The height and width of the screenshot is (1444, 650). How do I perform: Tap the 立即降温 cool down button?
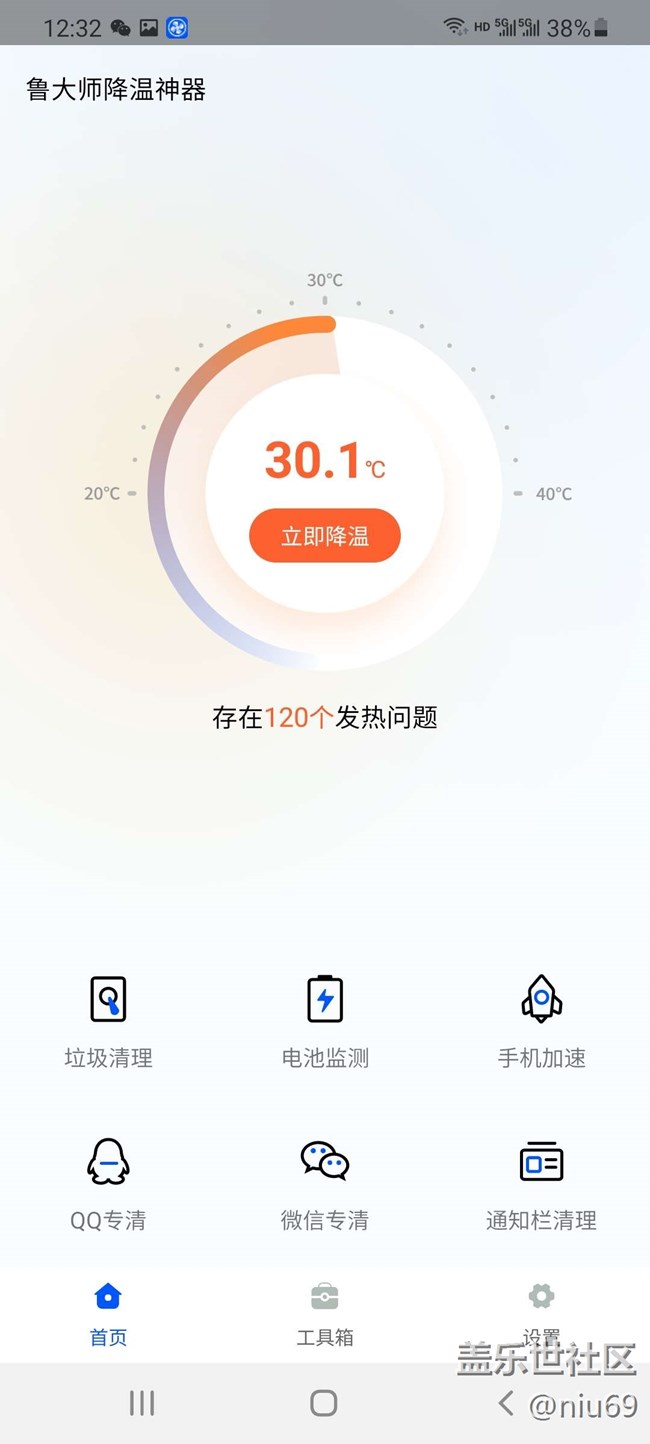pyautogui.click(x=325, y=536)
